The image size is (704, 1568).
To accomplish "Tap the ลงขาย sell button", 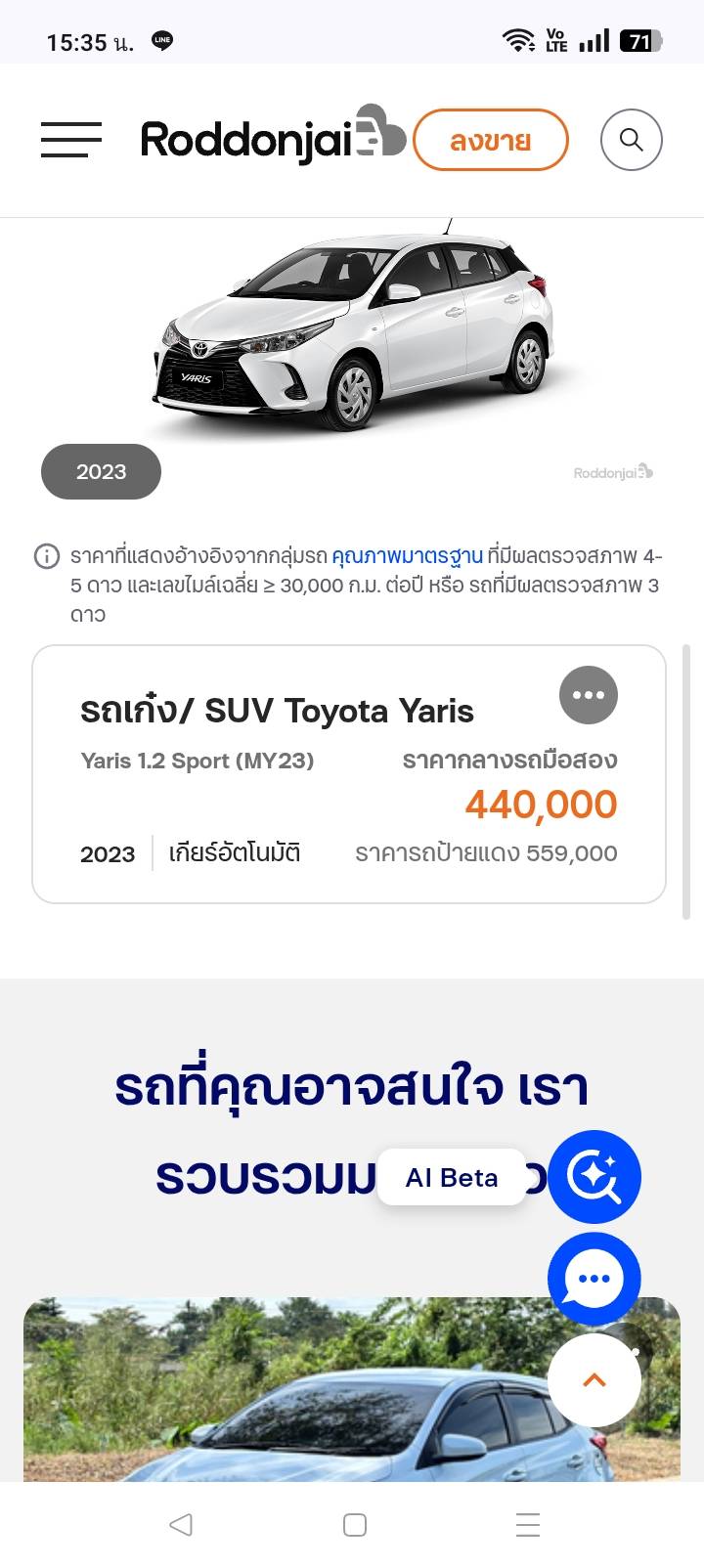I will 490,140.
